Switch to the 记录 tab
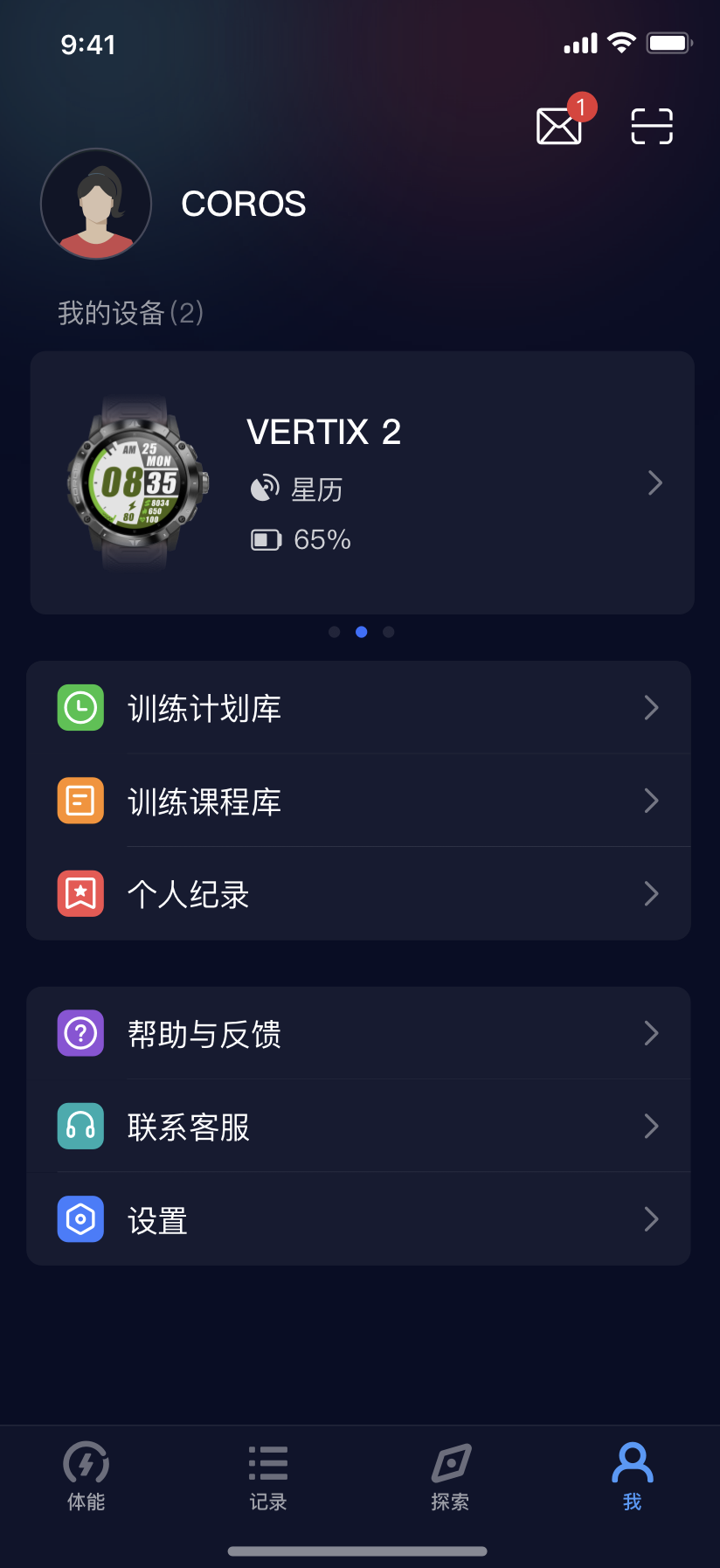Image resolution: width=720 pixels, height=1568 pixels. [267, 1475]
